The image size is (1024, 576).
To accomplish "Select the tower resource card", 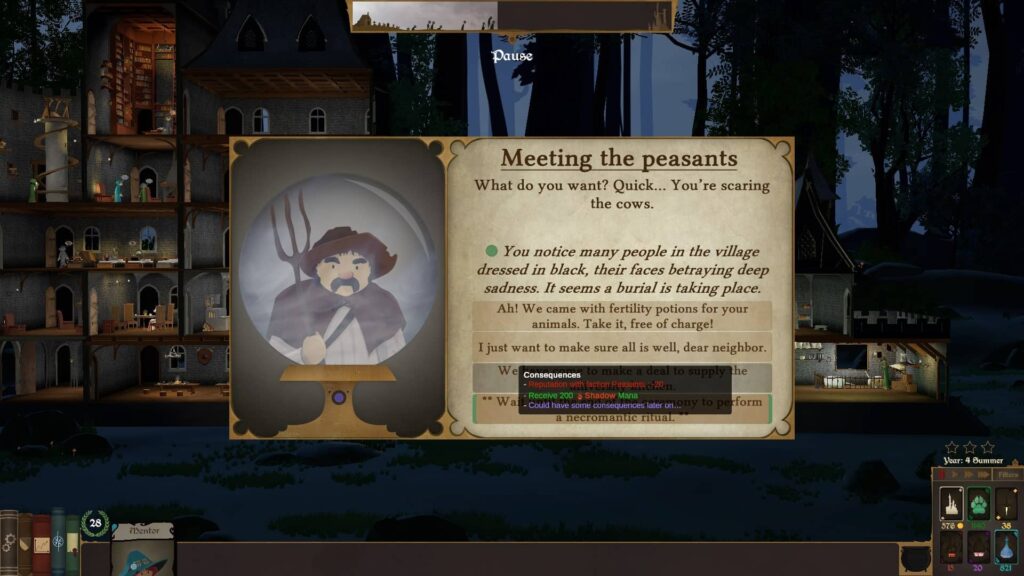I will (951, 505).
